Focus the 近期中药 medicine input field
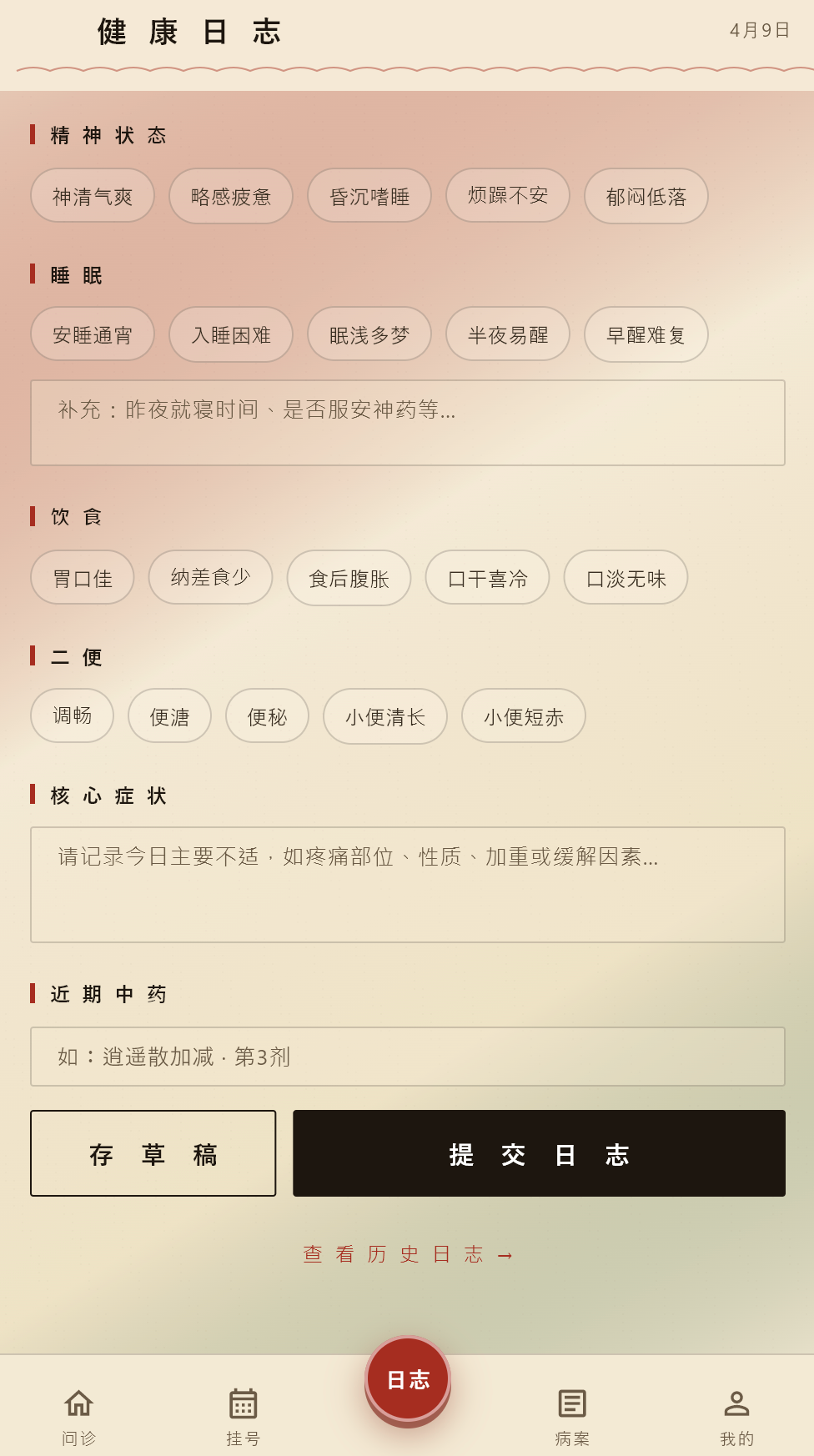The height and width of the screenshot is (1456, 814). coord(407,1056)
